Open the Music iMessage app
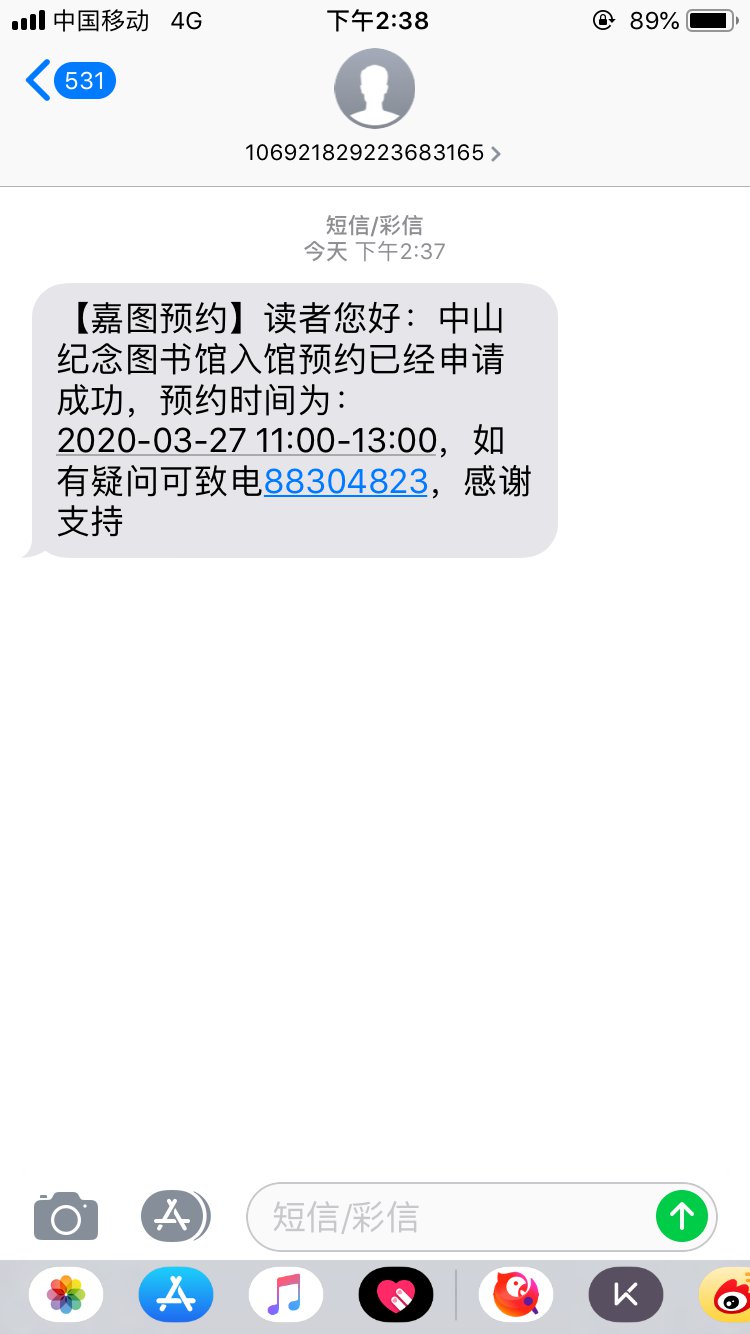This screenshot has height=1334, width=750. pyautogui.click(x=285, y=1296)
